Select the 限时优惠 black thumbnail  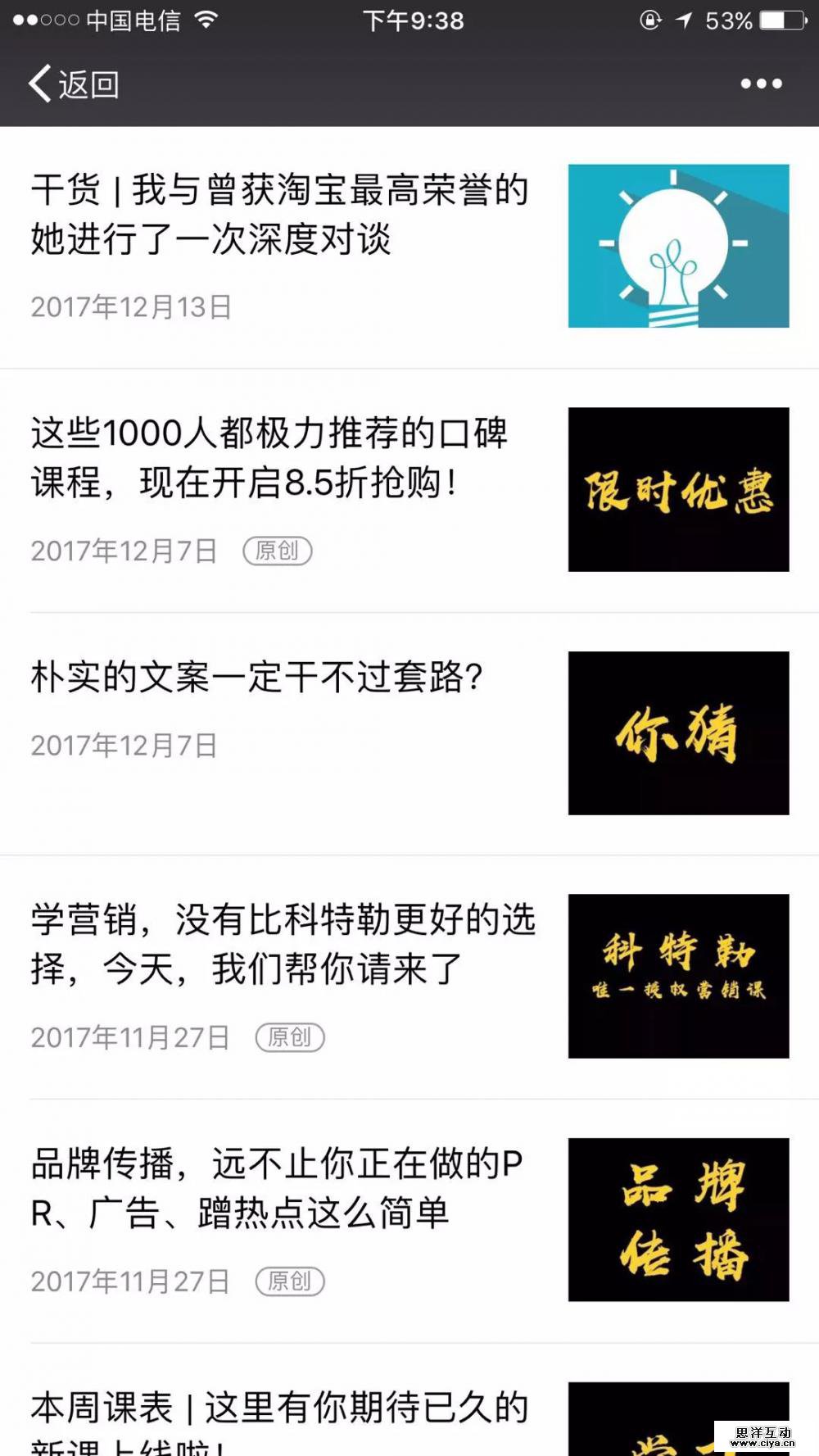click(678, 487)
